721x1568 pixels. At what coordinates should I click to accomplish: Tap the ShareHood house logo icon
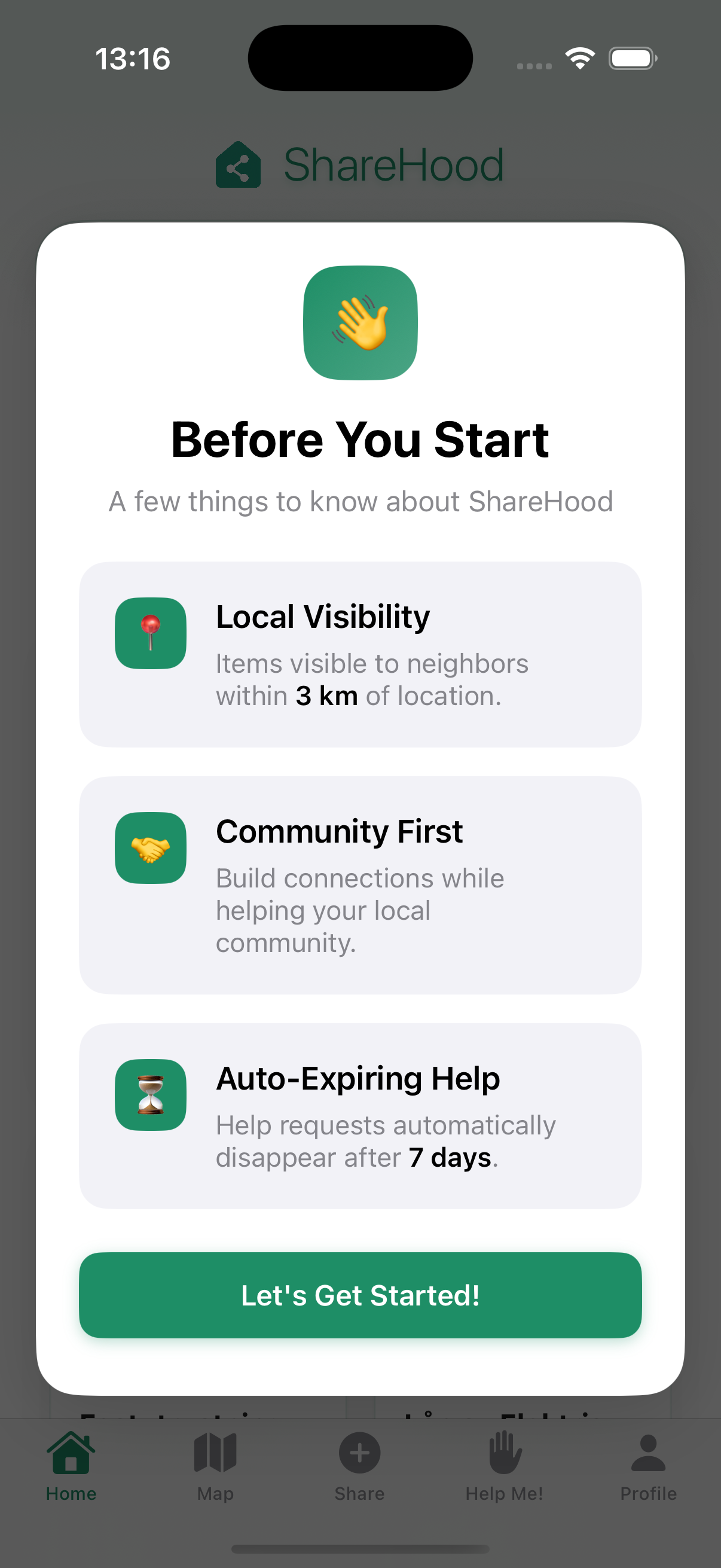pyautogui.click(x=237, y=164)
